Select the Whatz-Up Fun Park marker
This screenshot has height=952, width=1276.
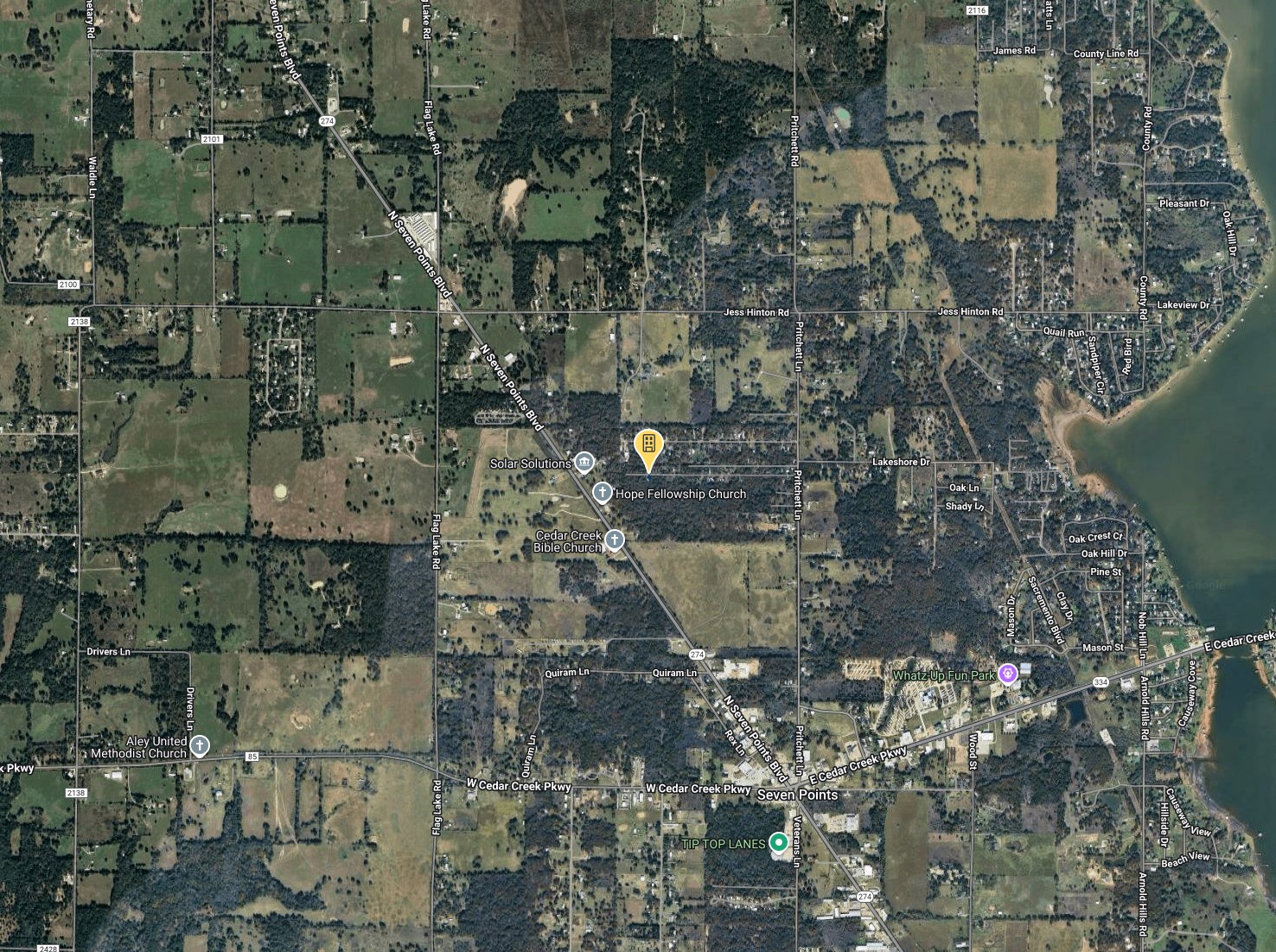[1006, 674]
